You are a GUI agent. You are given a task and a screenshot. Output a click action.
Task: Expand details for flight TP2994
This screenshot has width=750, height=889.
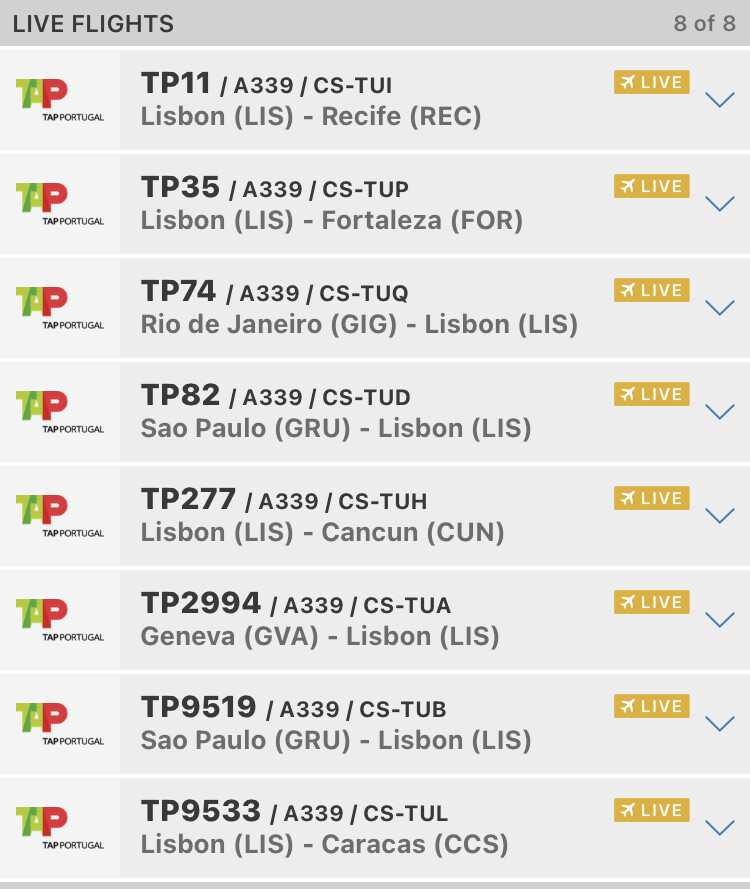click(x=720, y=620)
